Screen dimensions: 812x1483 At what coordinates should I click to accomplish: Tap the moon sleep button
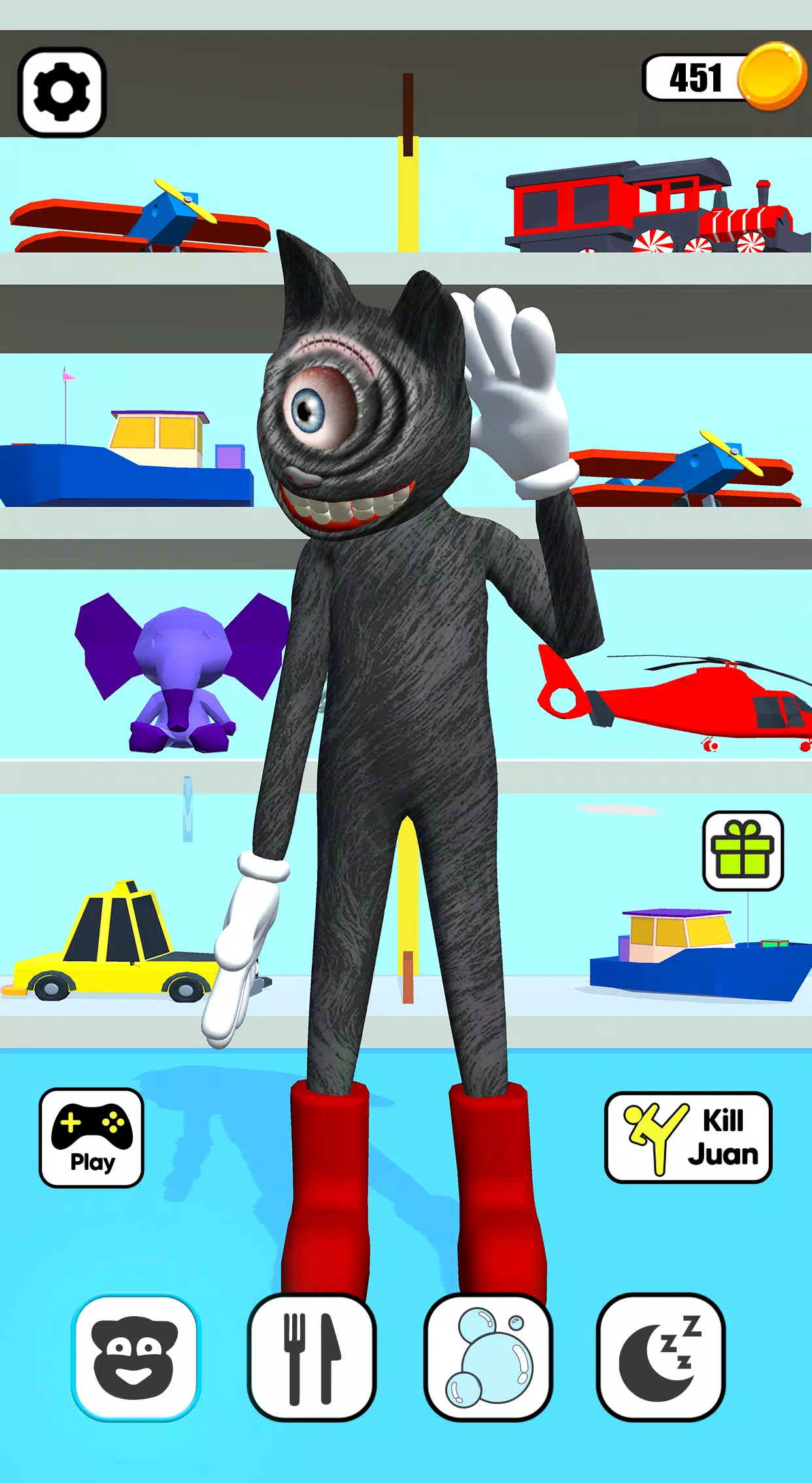(x=660, y=1357)
